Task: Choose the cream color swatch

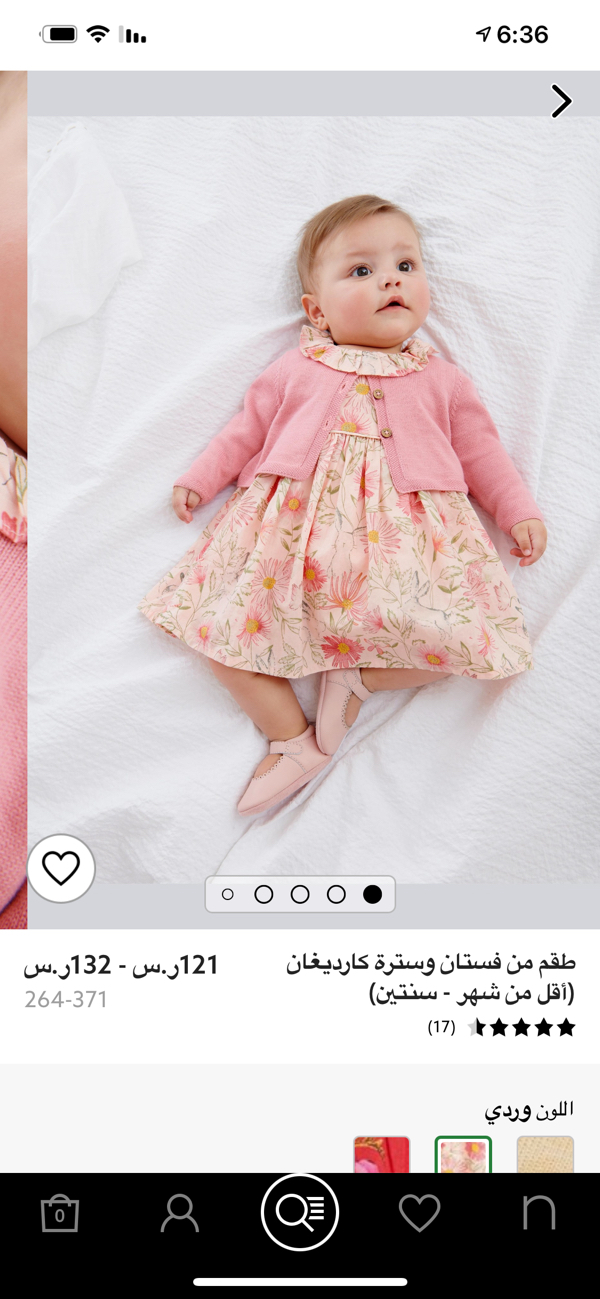Action: [545, 1155]
